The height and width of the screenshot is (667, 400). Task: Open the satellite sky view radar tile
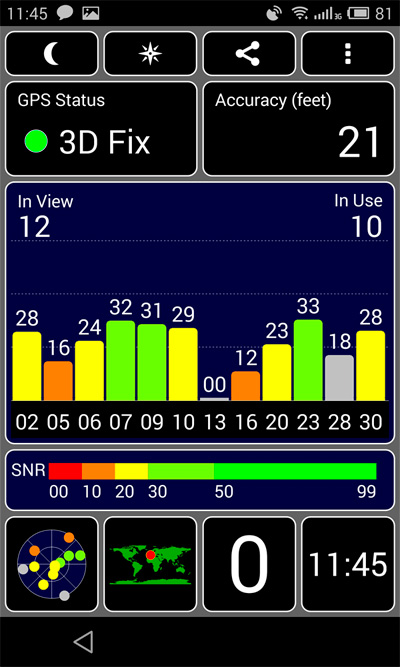(51, 564)
